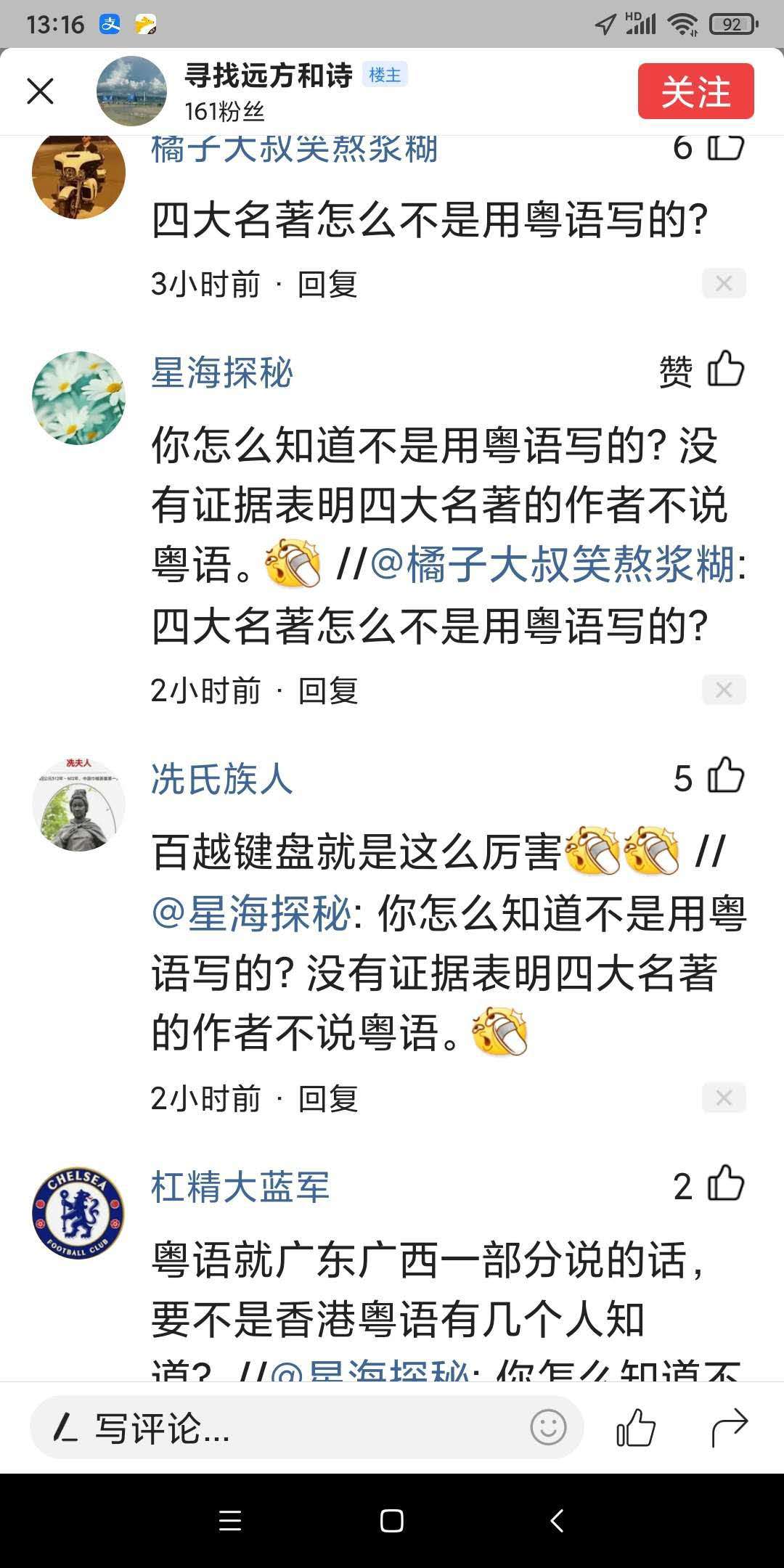Dismiss 冼氏族人's comment with the X
The height and width of the screenshot is (1568, 784).
click(x=724, y=1098)
